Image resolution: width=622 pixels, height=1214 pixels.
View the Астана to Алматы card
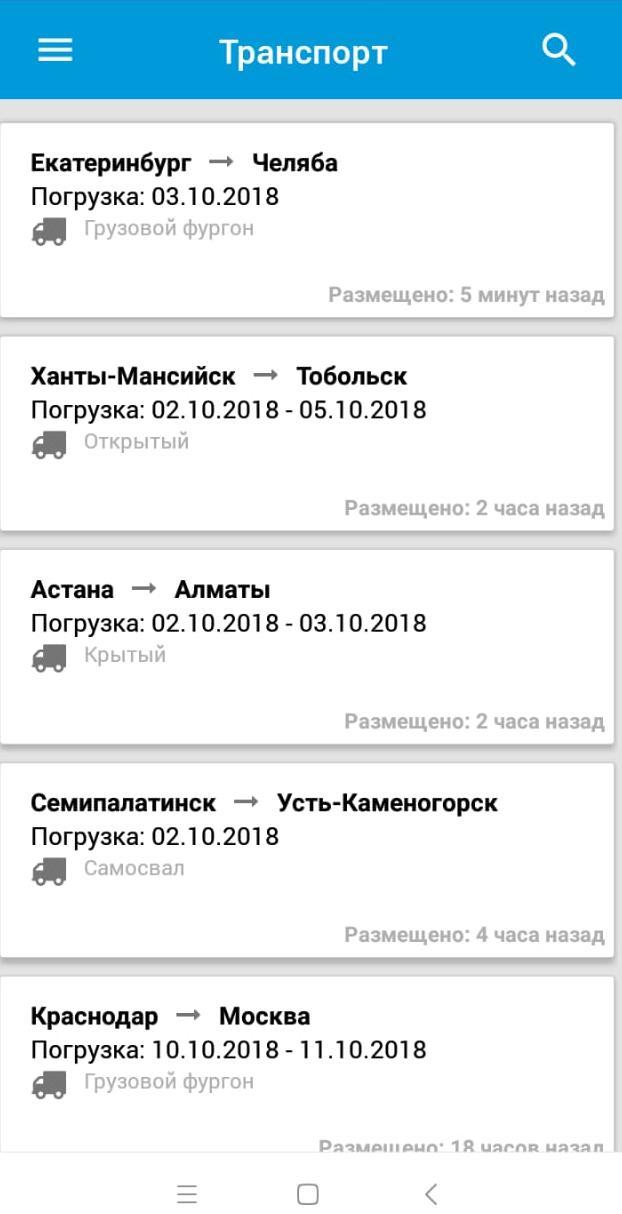(307, 646)
